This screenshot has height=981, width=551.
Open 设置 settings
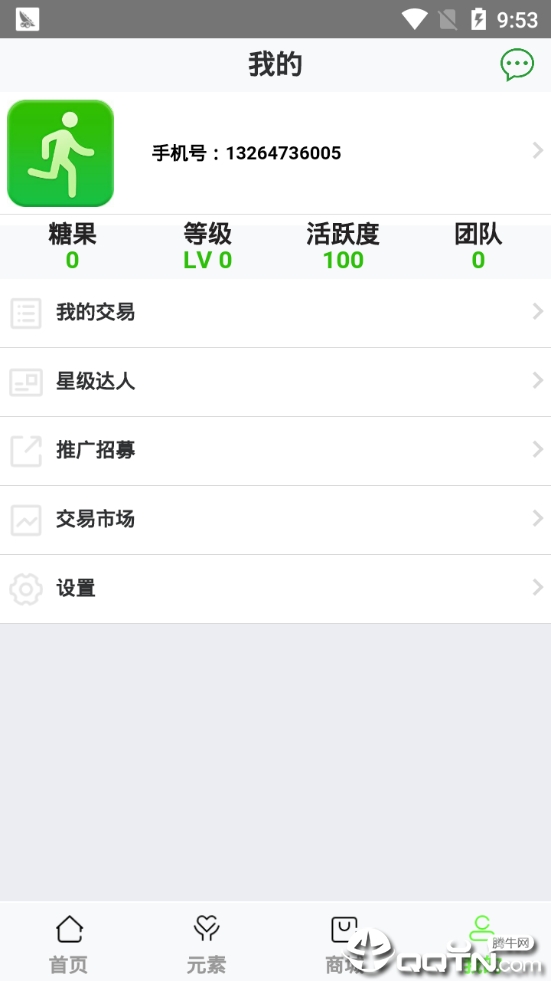[275, 588]
